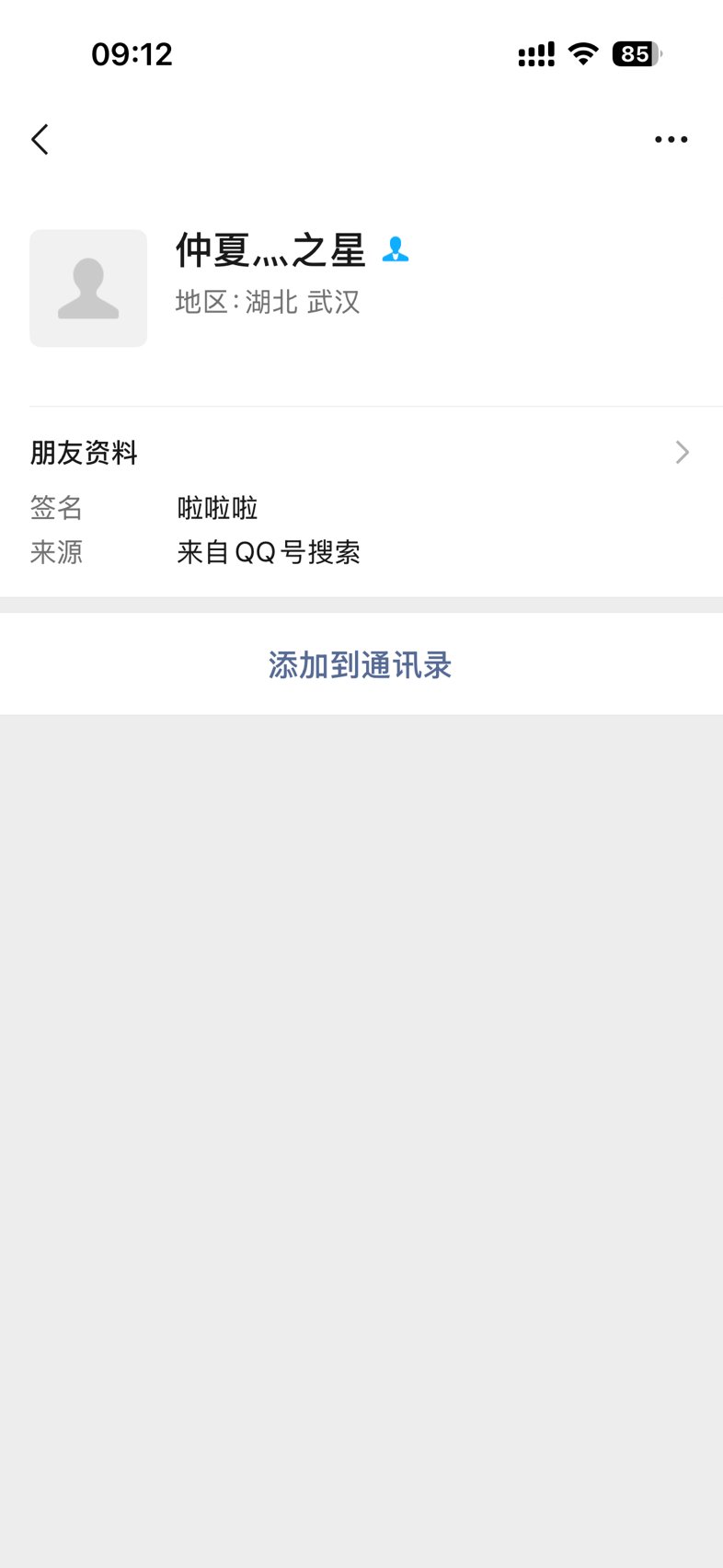The width and height of the screenshot is (723, 1568).
Task: Tap 添加到通讯录 to add contact
Action: point(361,664)
